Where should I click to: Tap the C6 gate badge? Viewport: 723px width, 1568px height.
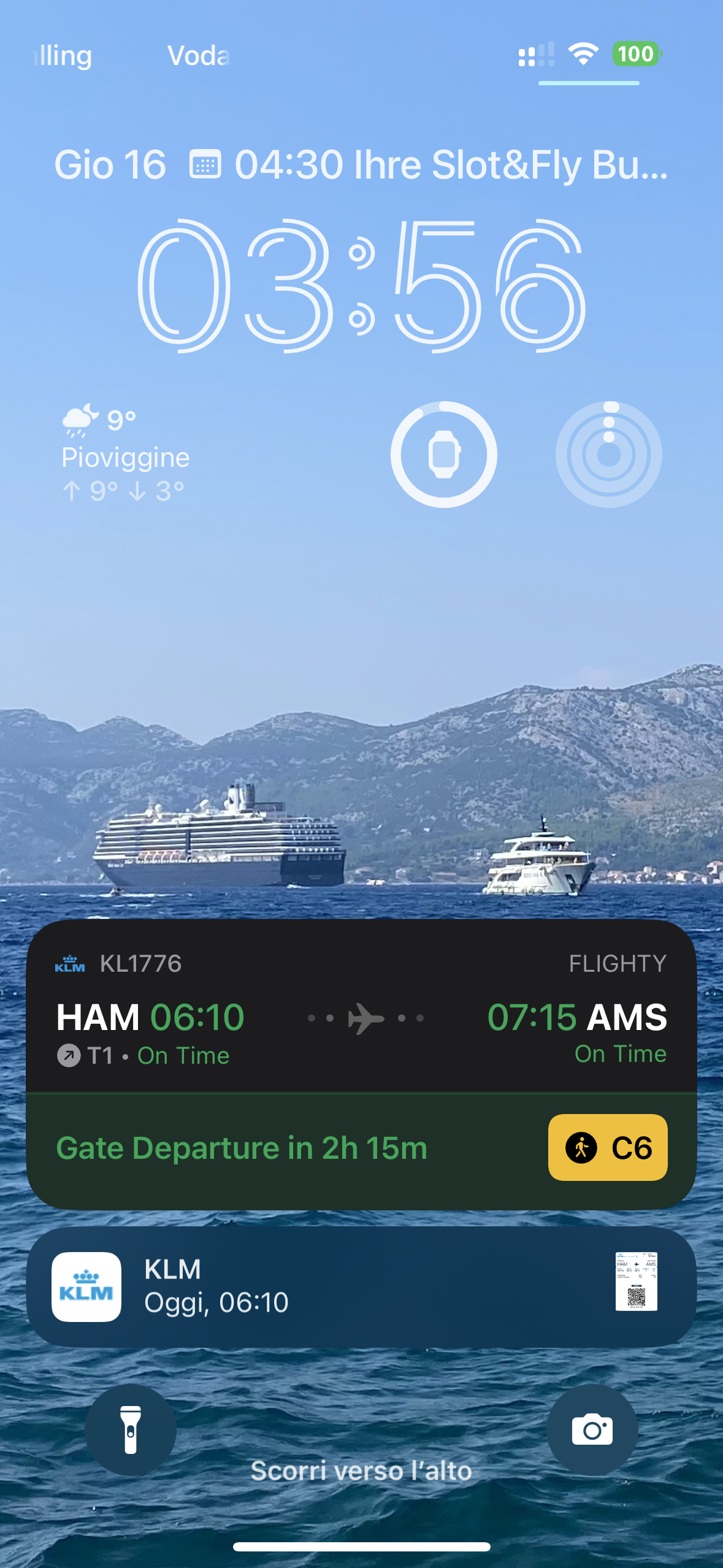click(607, 1147)
